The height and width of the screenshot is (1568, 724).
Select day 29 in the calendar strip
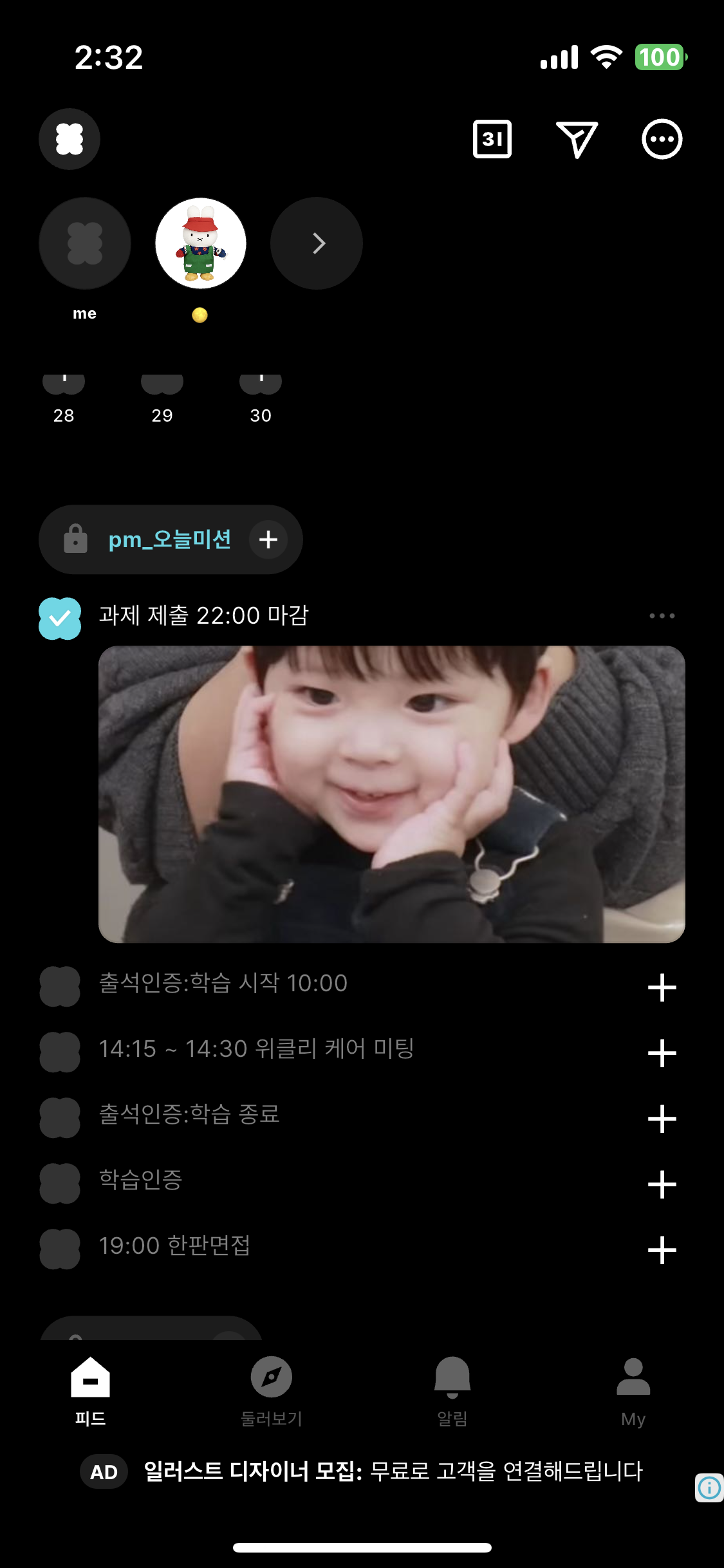(x=162, y=399)
